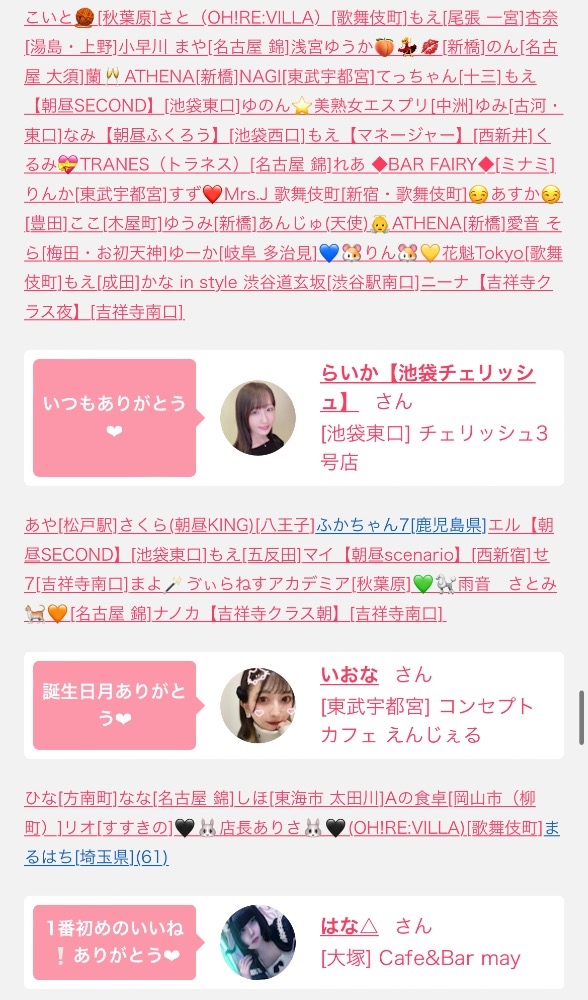Image resolution: width=588 pixels, height=1000 pixels.
Task: Tap らいか's profile photo
Action: [258, 418]
